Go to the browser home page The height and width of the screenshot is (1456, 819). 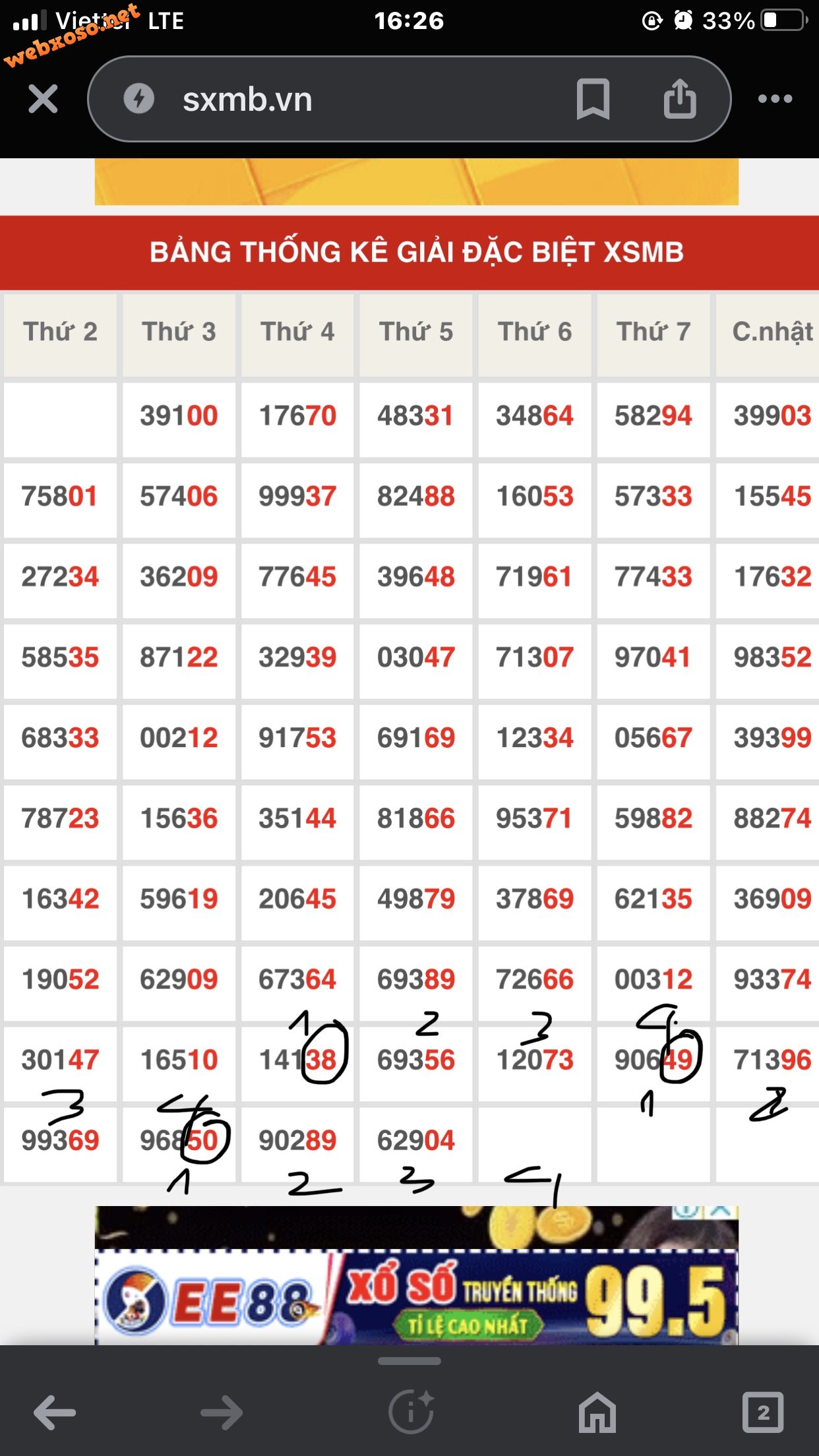(597, 1412)
